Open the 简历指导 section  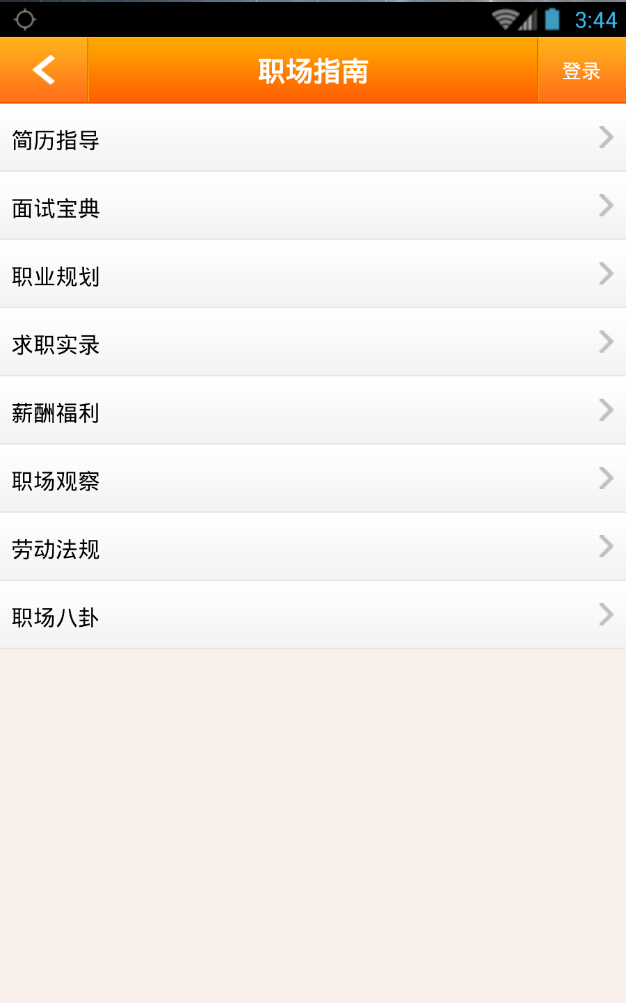click(x=313, y=139)
